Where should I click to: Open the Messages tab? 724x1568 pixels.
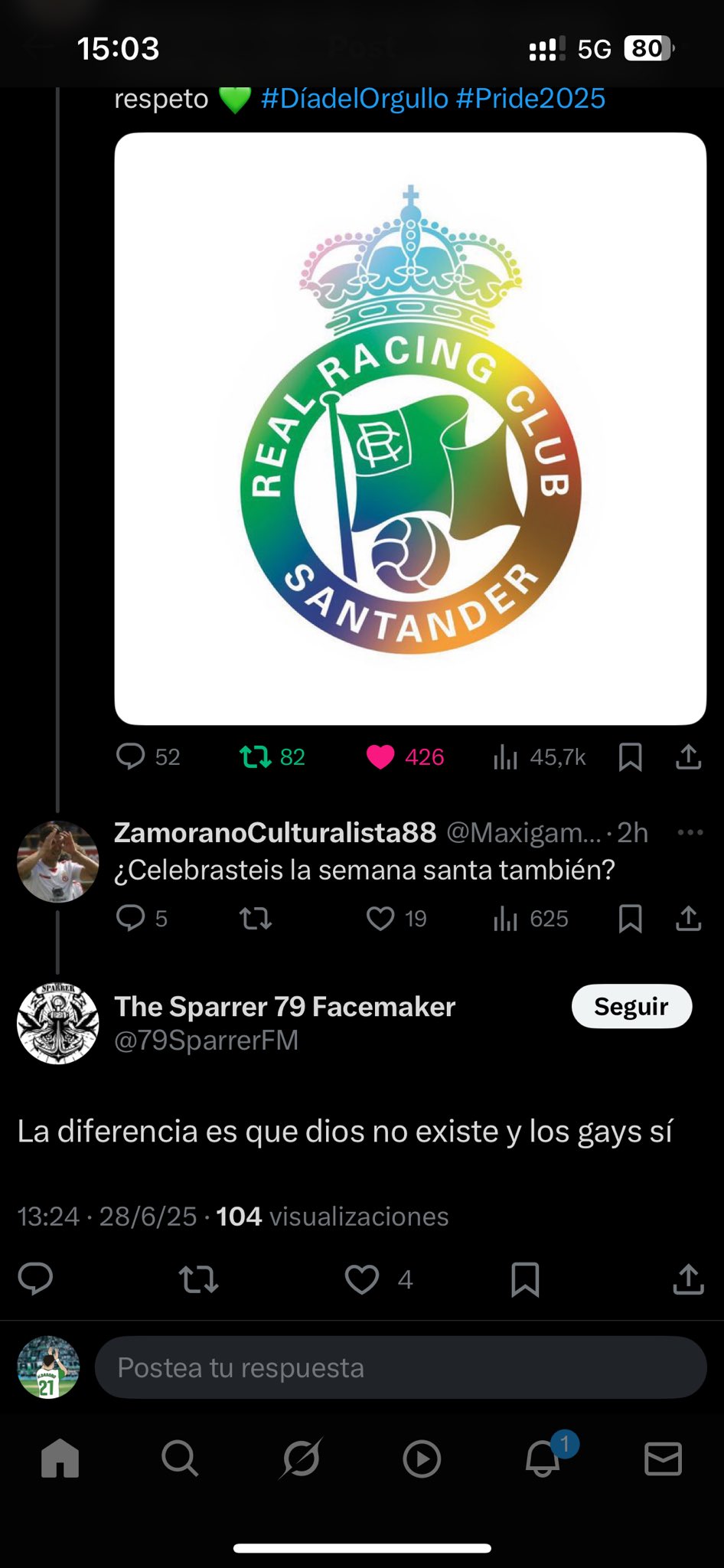coord(663,1459)
